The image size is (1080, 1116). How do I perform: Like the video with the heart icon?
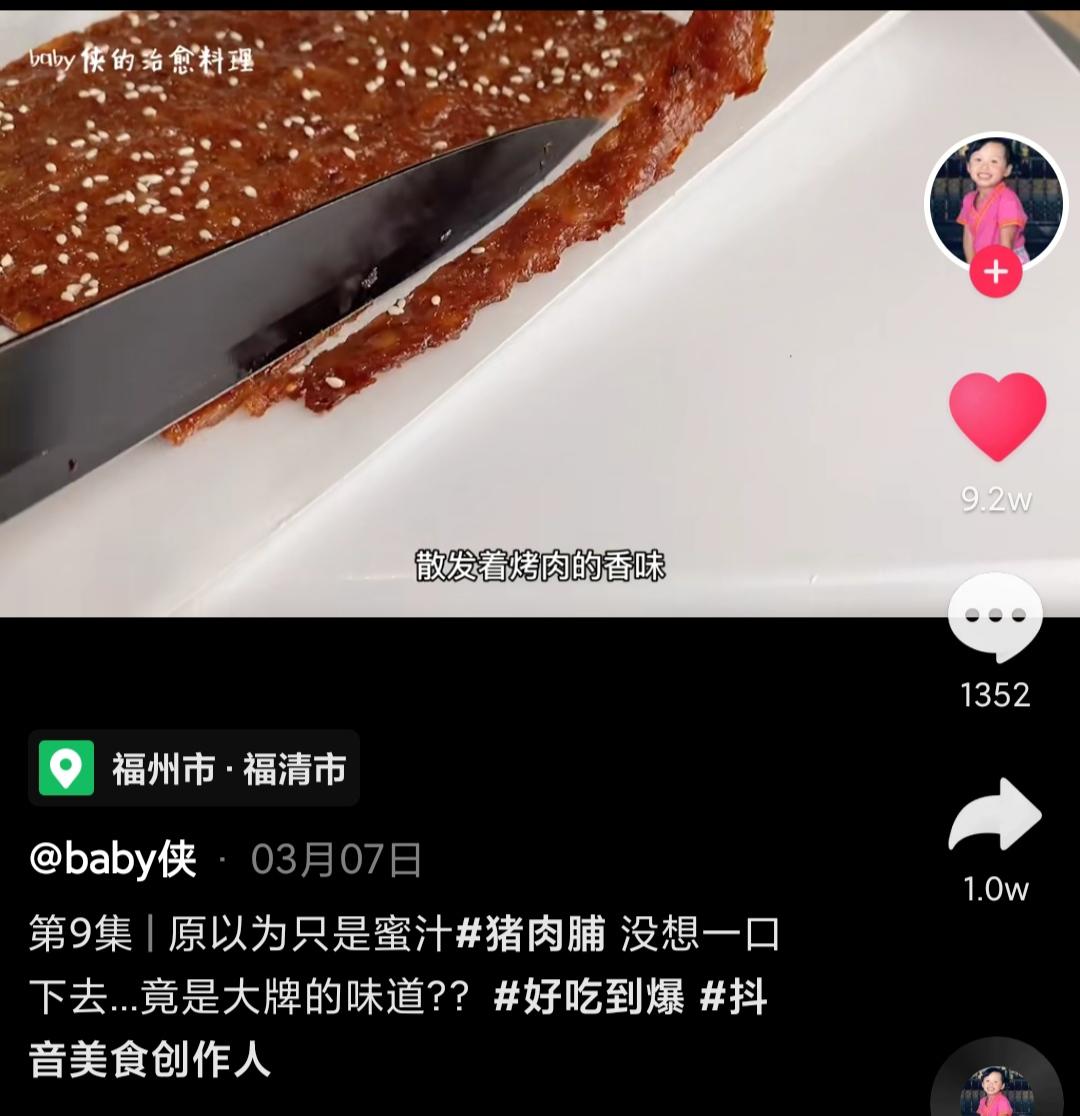coord(997,415)
